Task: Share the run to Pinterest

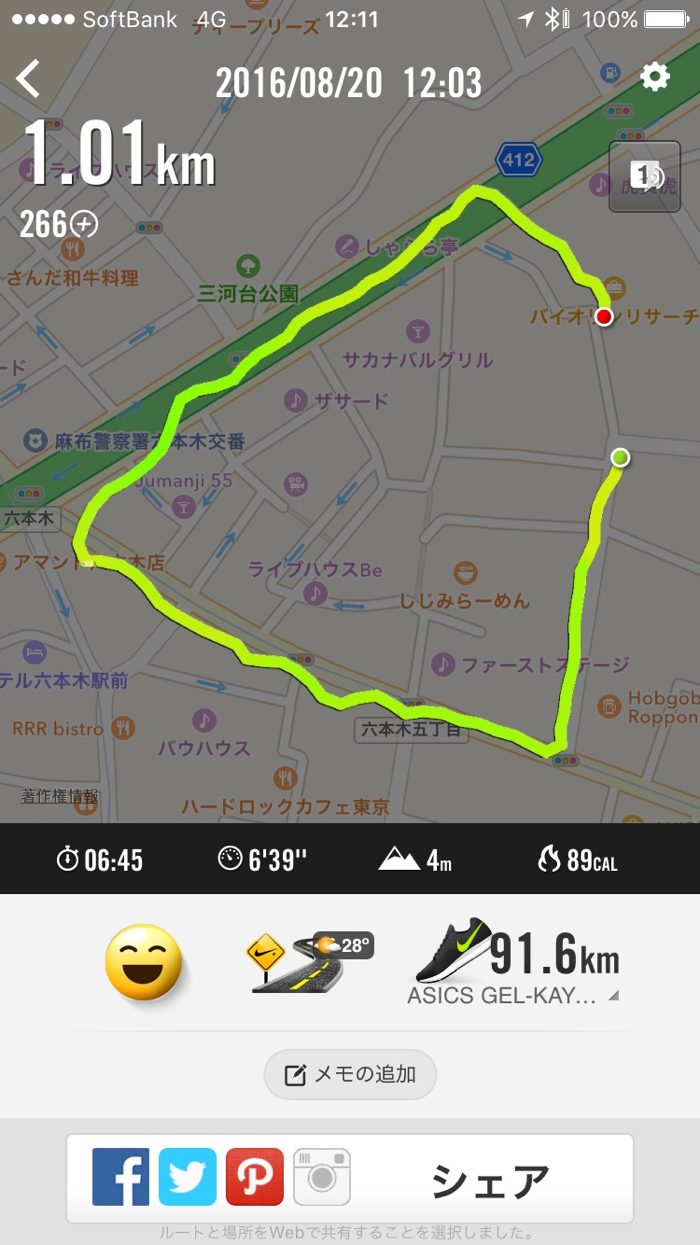Action: click(x=254, y=1177)
